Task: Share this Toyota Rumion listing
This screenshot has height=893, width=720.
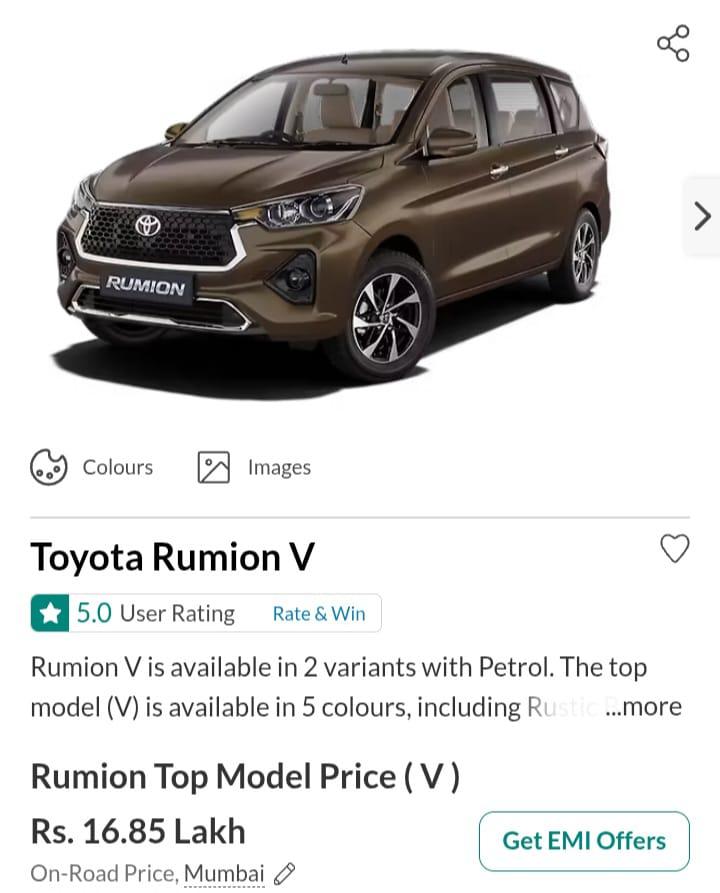Action: (673, 43)
